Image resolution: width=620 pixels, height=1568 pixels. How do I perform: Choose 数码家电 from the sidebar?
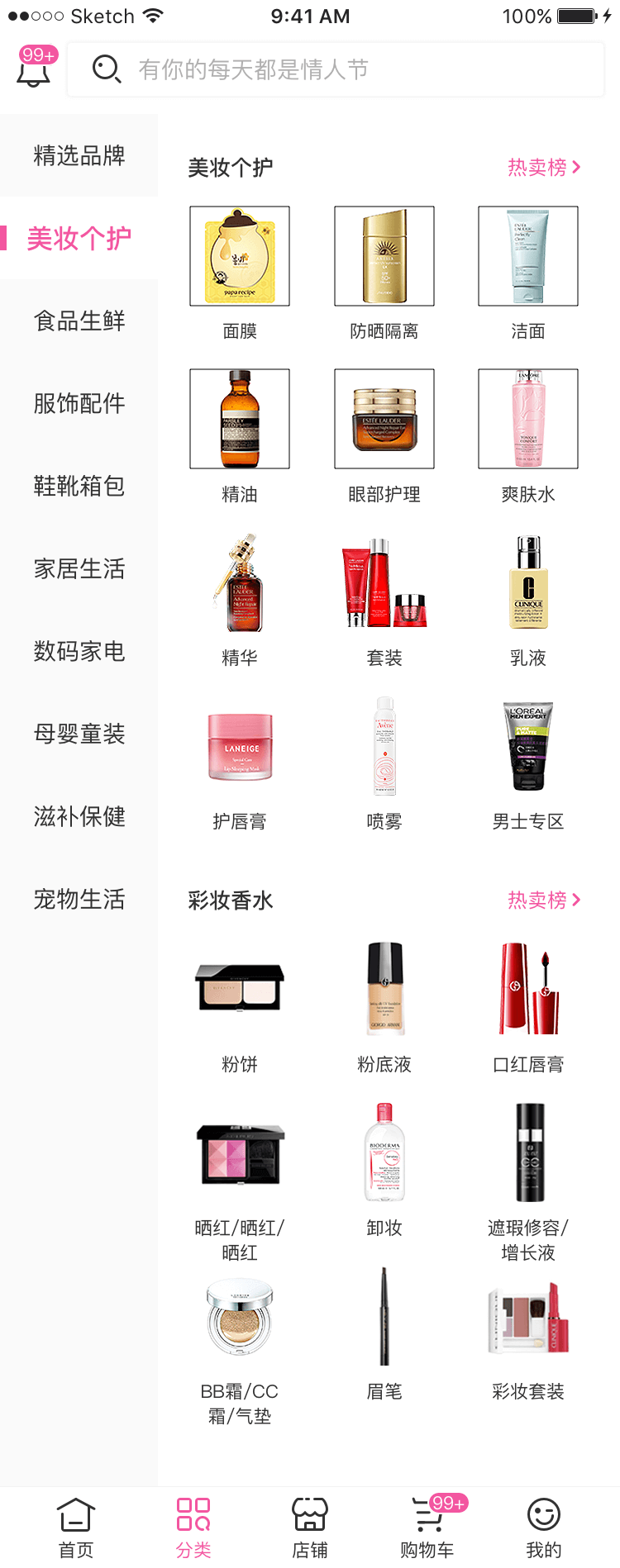[79, 651]
